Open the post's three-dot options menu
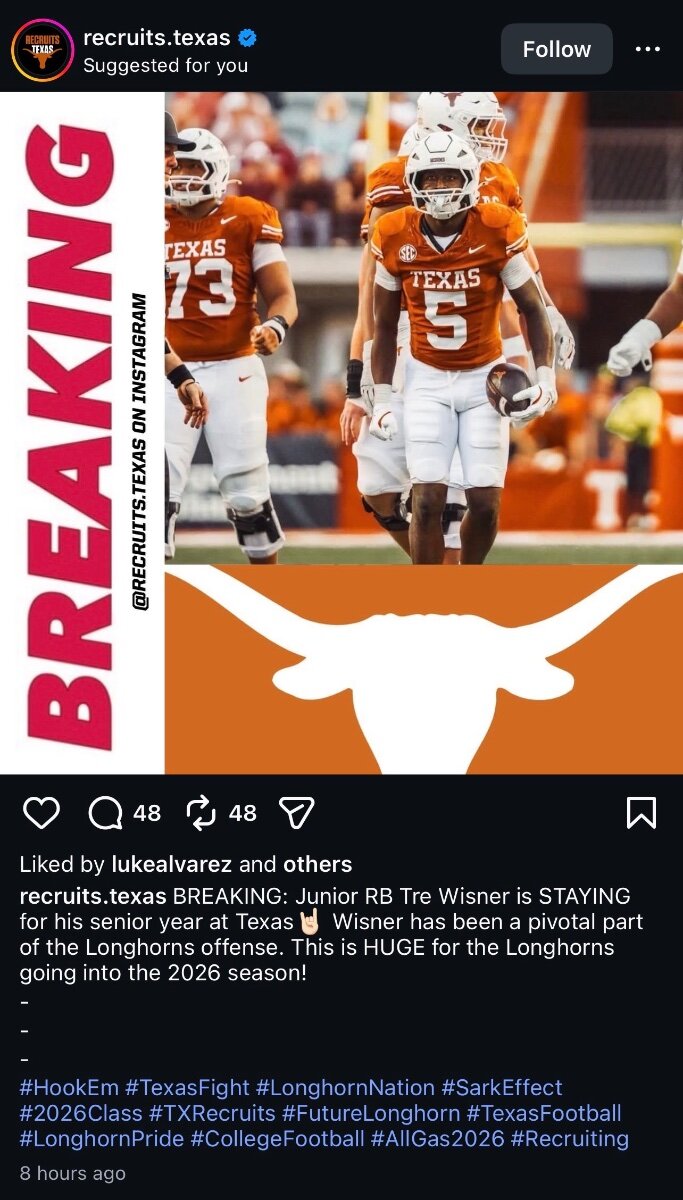Screen dimensions: 683x1200 [648, 49]
